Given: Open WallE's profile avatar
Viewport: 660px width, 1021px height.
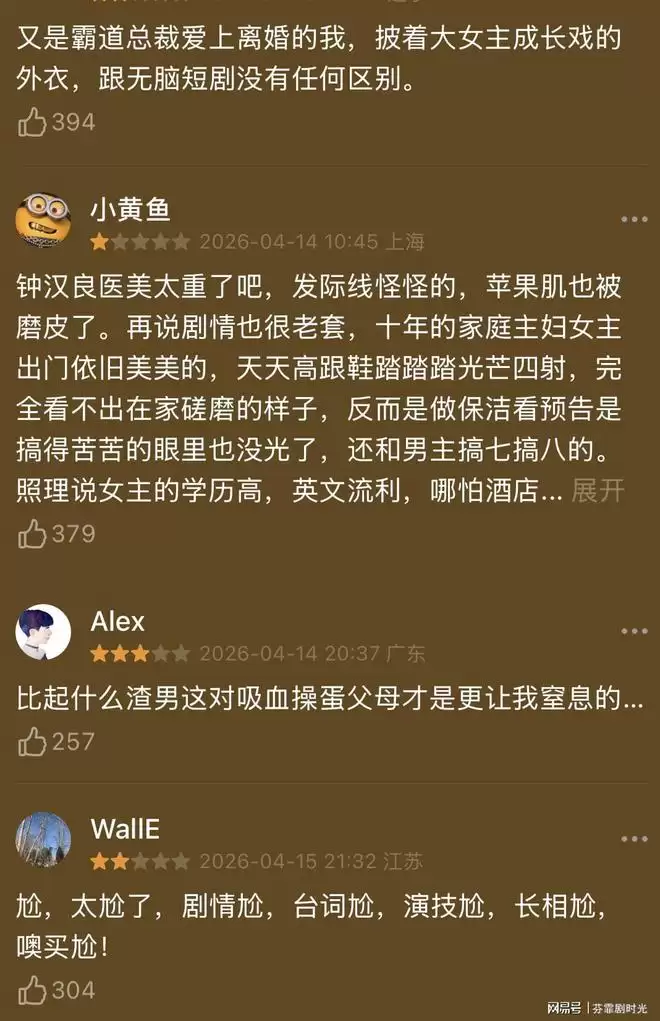Looking at the screenshot, I should [x=43, y=839].
